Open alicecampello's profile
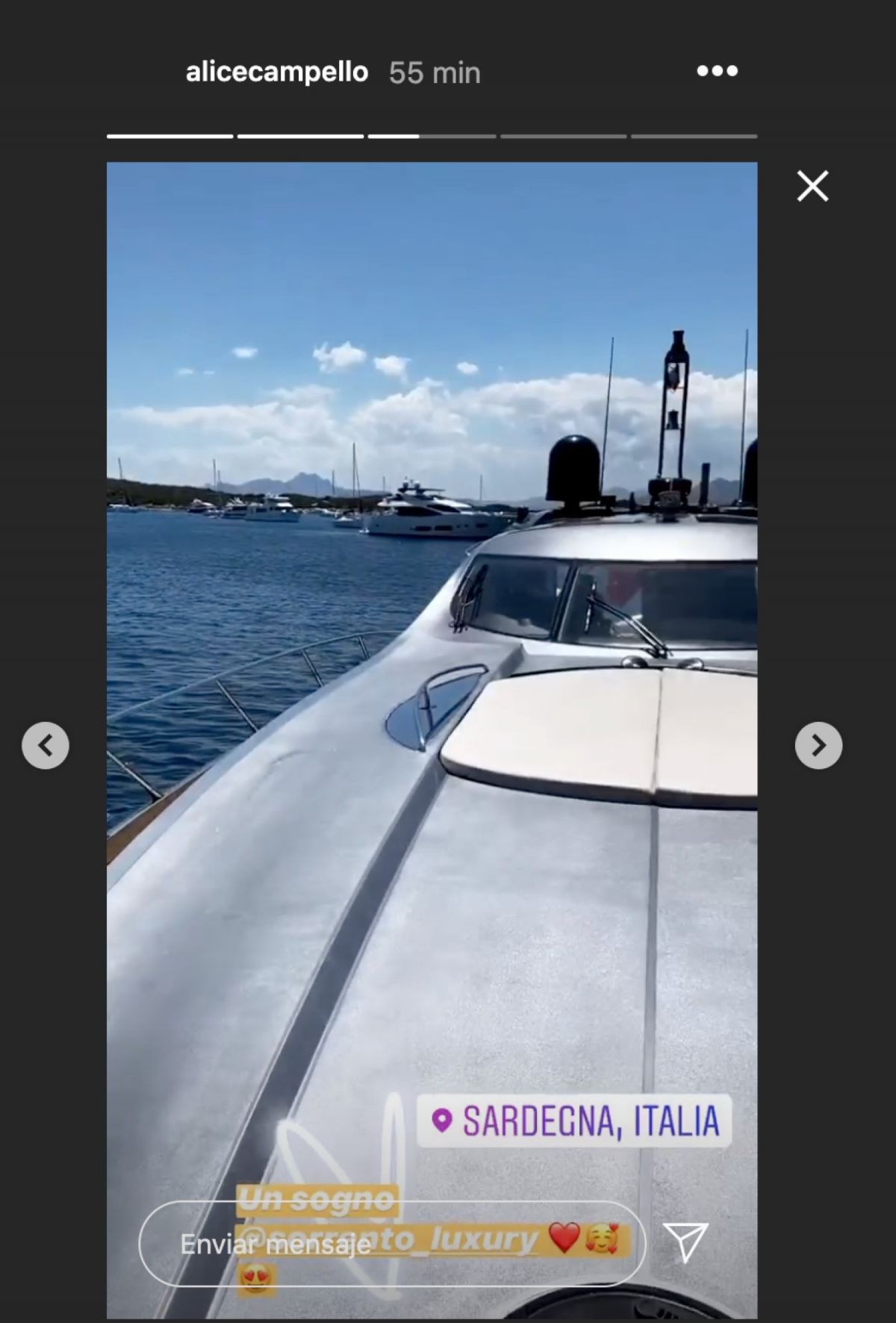The width and height of the screenshot is (896, 1323). [x=276, y=72]
